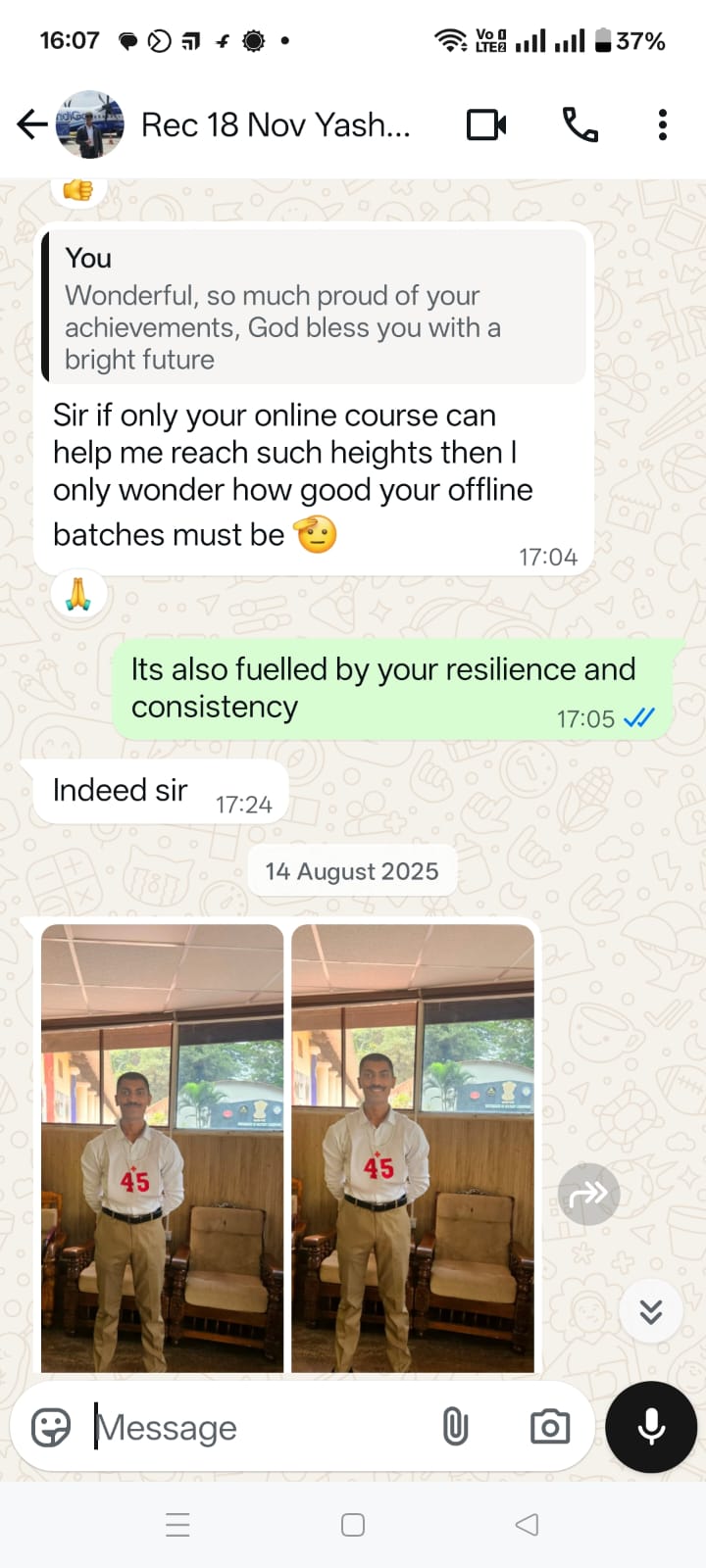Open the second photo from 14 August
This screenshot has height=1568, width=706.
pyautogui.click(x=413, y=1149)
